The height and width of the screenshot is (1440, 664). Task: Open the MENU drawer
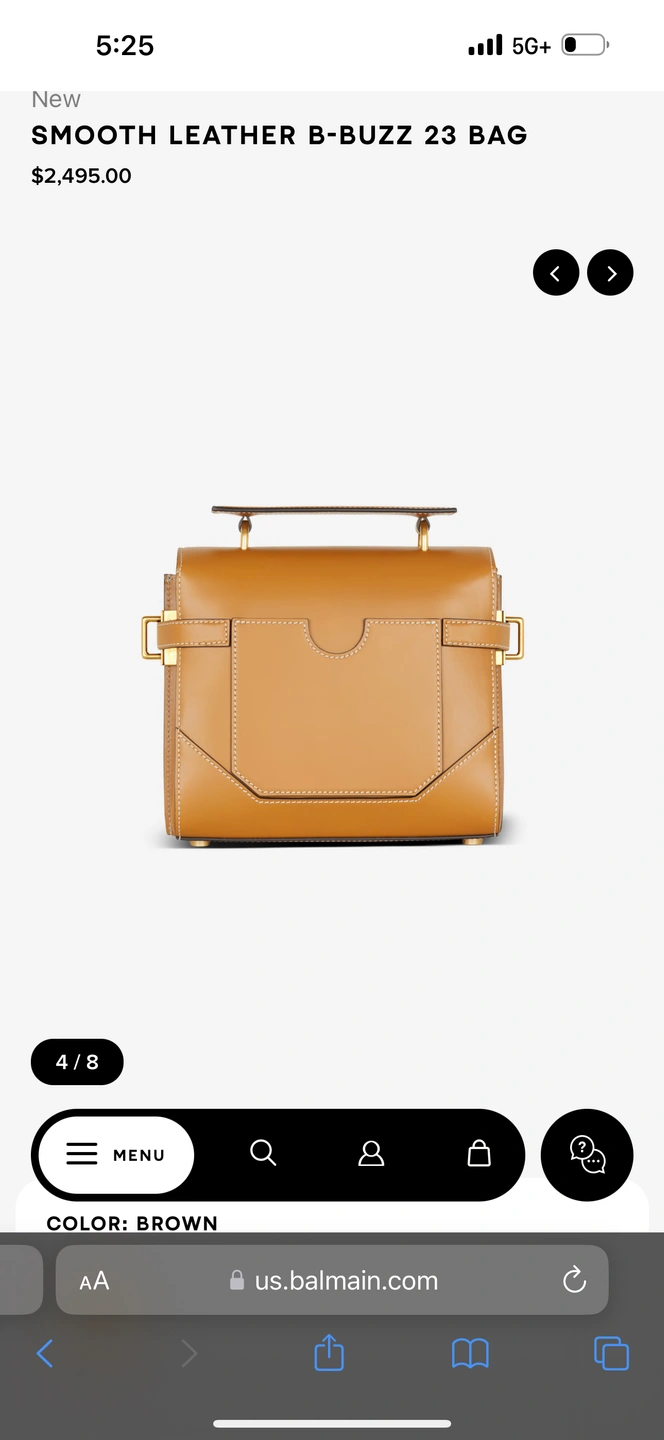coord(116,1155)
